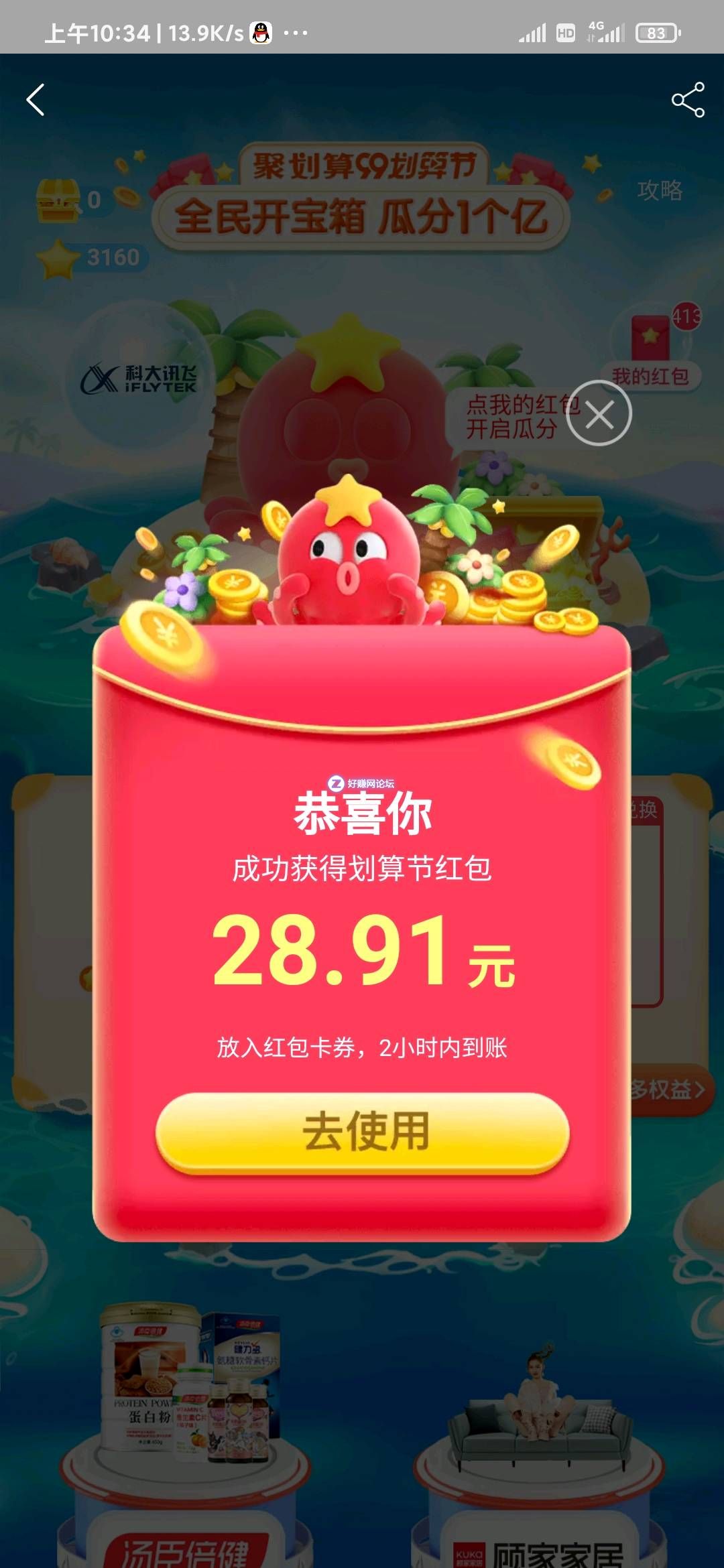Share this page via the share icon

pos(688,101)
